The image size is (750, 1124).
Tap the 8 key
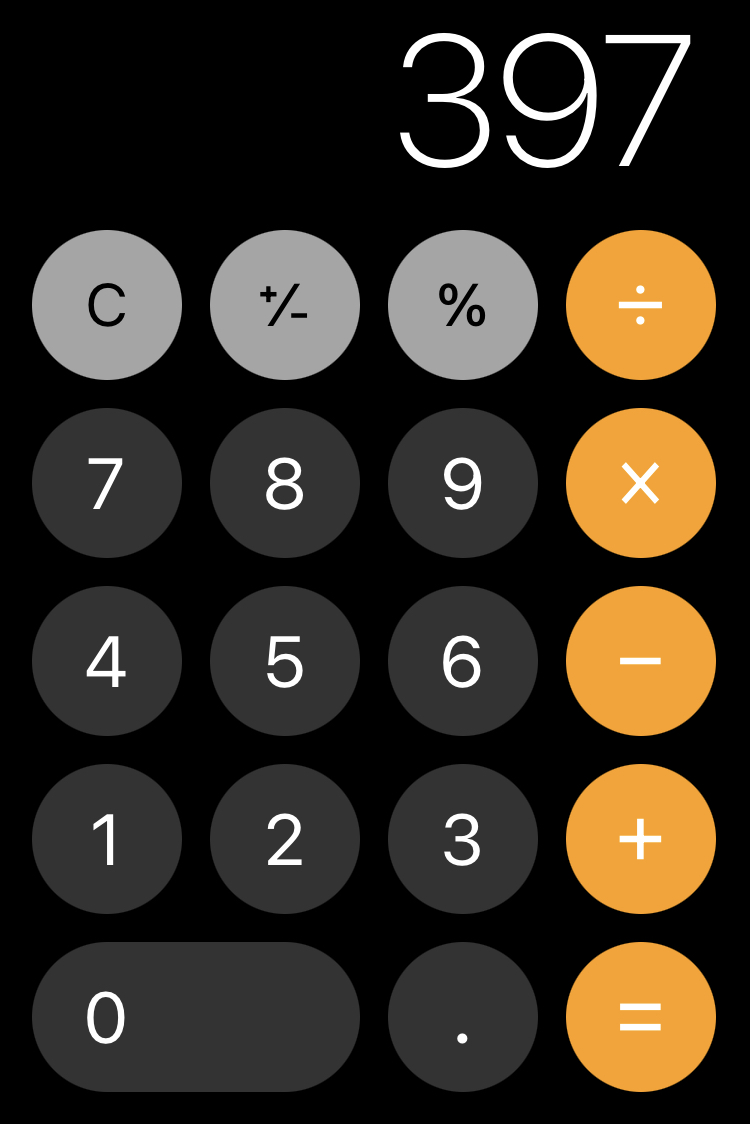(285, 483)
